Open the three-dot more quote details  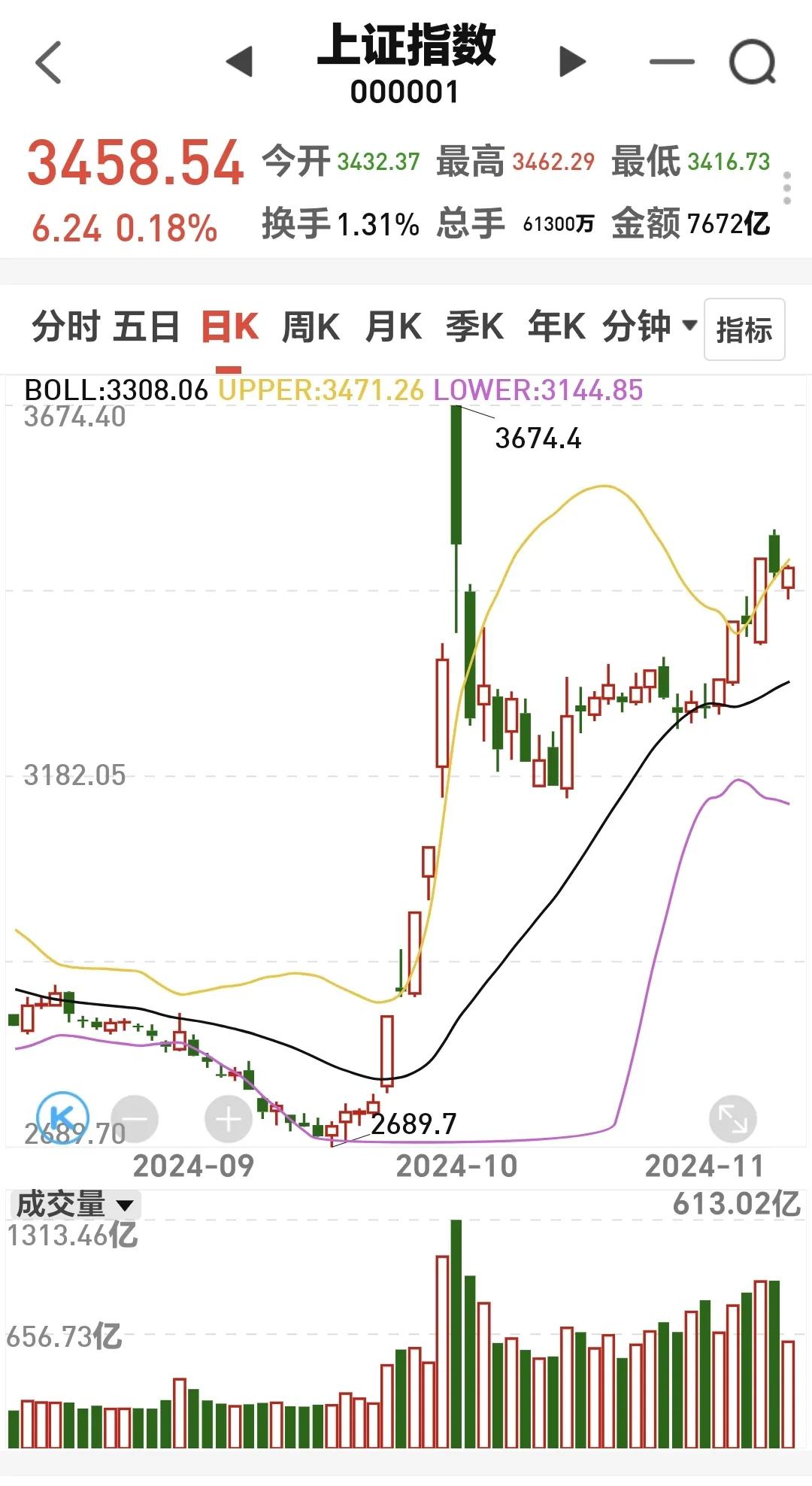coord(787,188)
